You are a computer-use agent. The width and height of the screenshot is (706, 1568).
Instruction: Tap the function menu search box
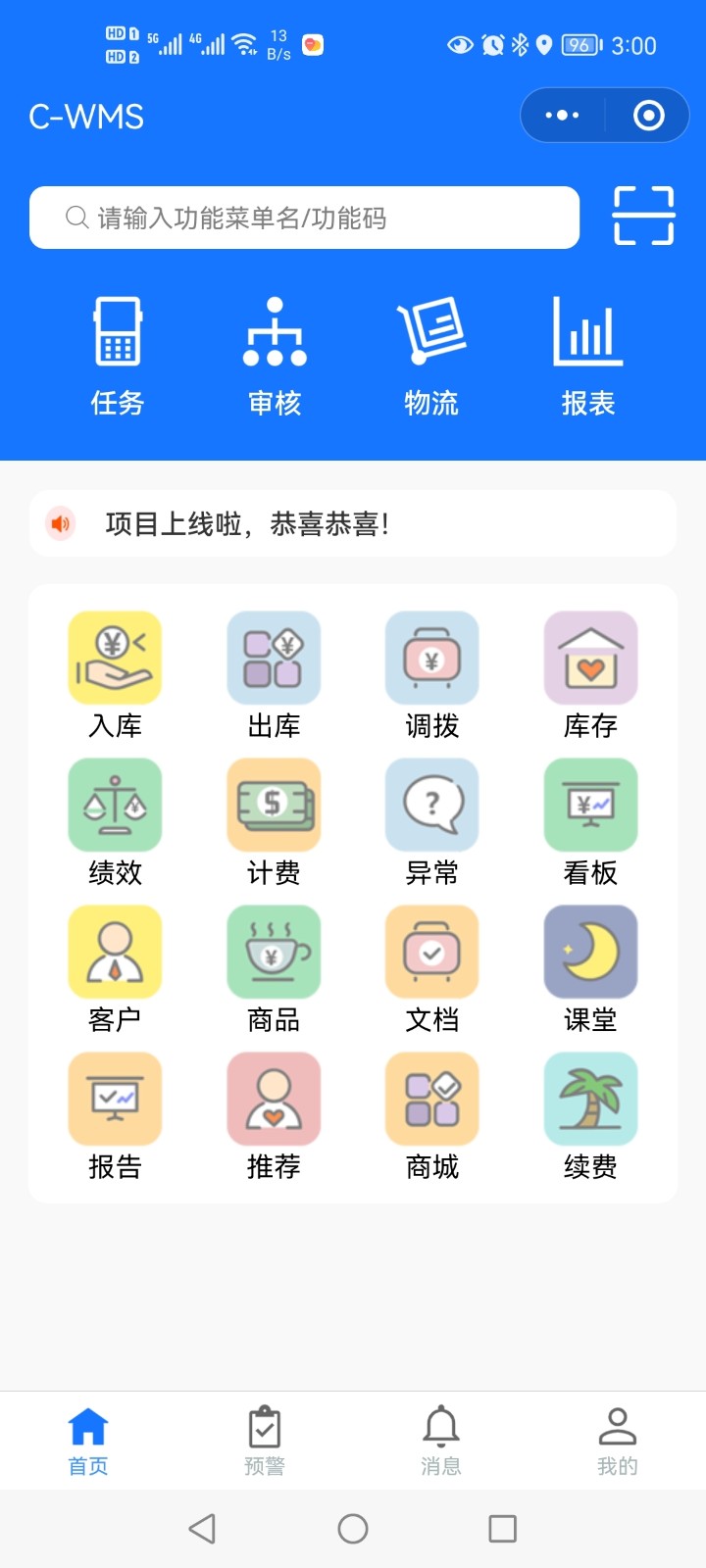coord(304,218)
